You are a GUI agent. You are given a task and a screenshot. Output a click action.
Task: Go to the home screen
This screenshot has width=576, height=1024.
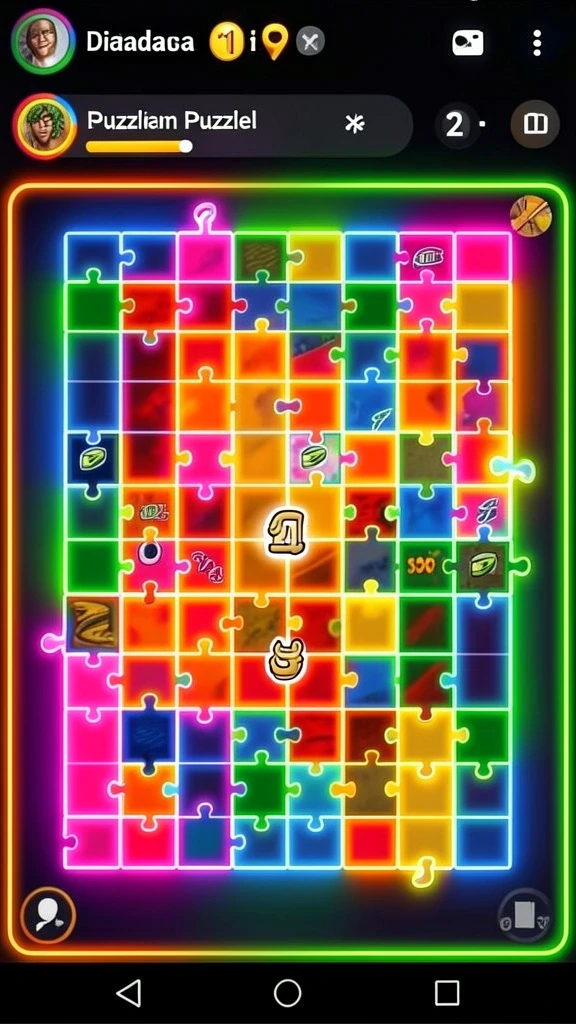287,993
